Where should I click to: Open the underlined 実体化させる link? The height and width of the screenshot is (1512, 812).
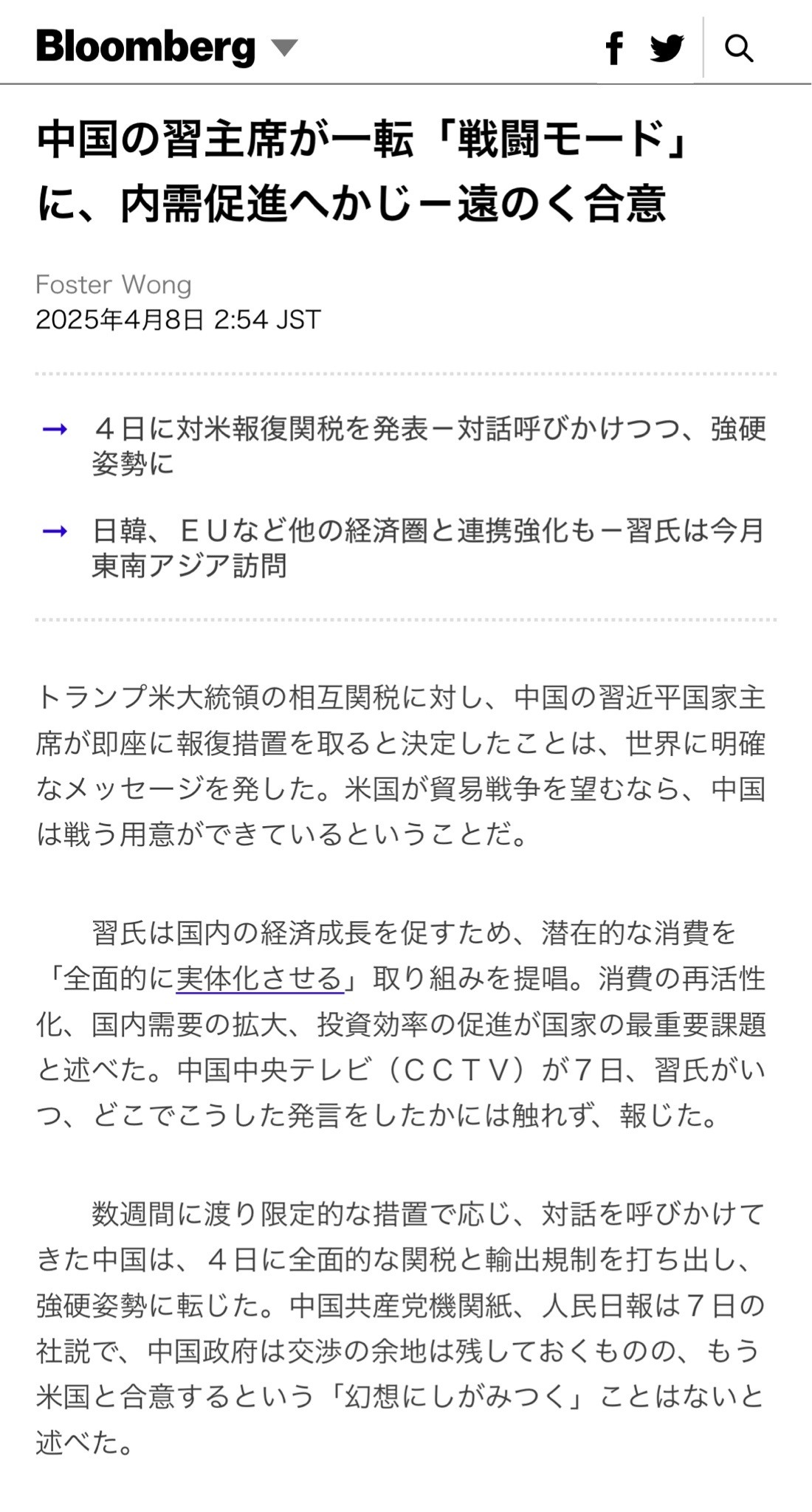tap(259, 978)
